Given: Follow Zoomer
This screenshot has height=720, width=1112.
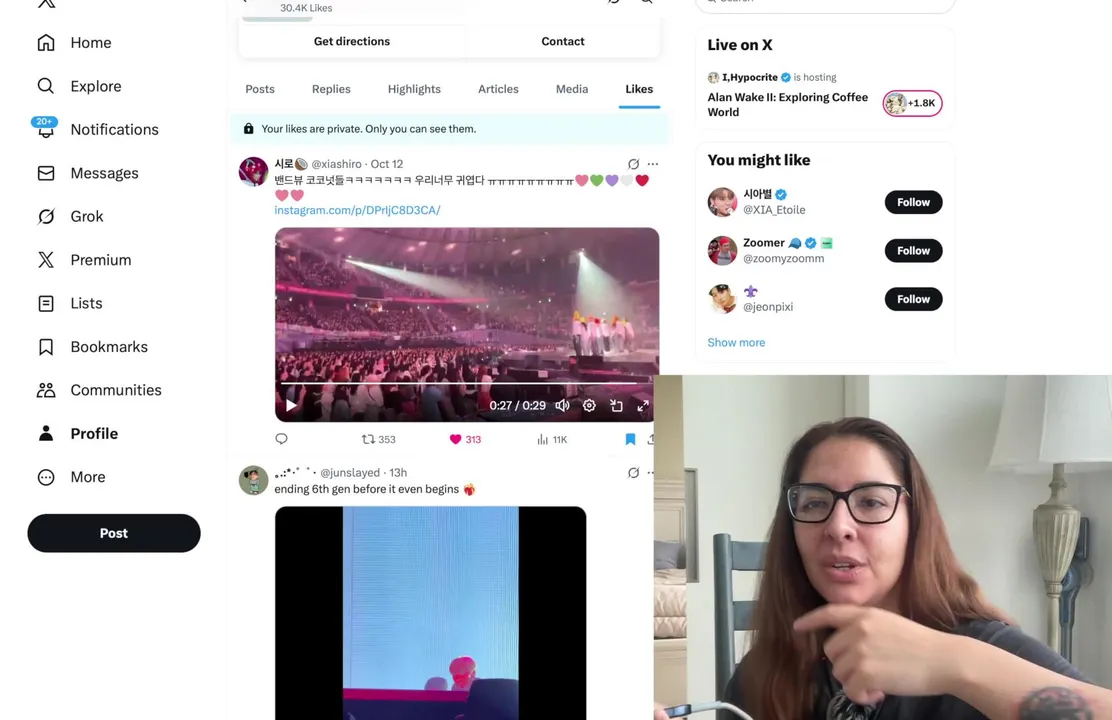Looking at the screenshot, I should tap(912, 251).
